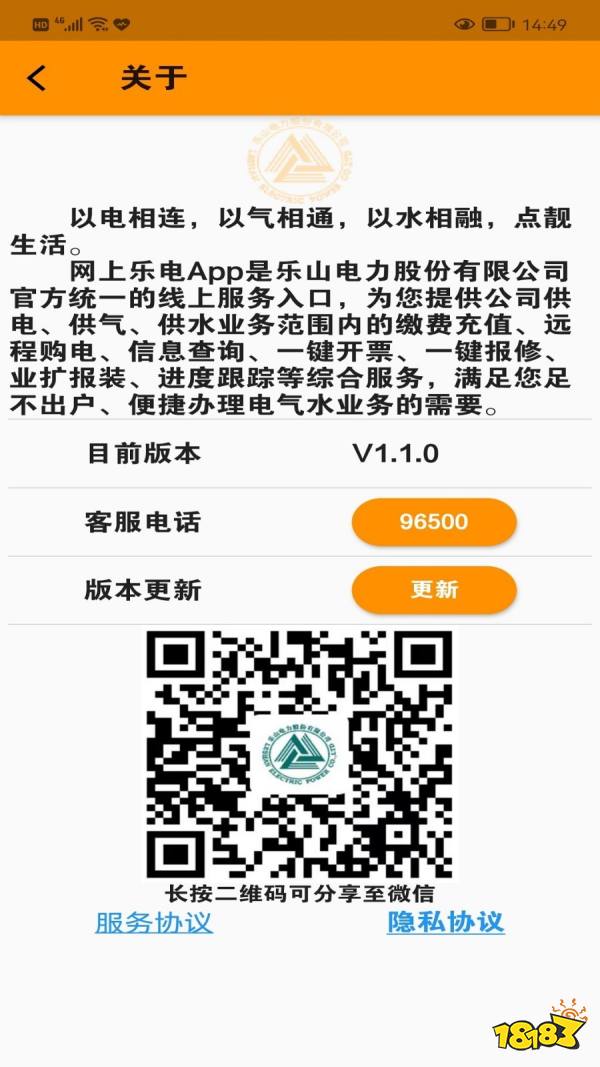Call customer service number 96500
This screenshot has width=600, height=1067.
click(434, 522)
